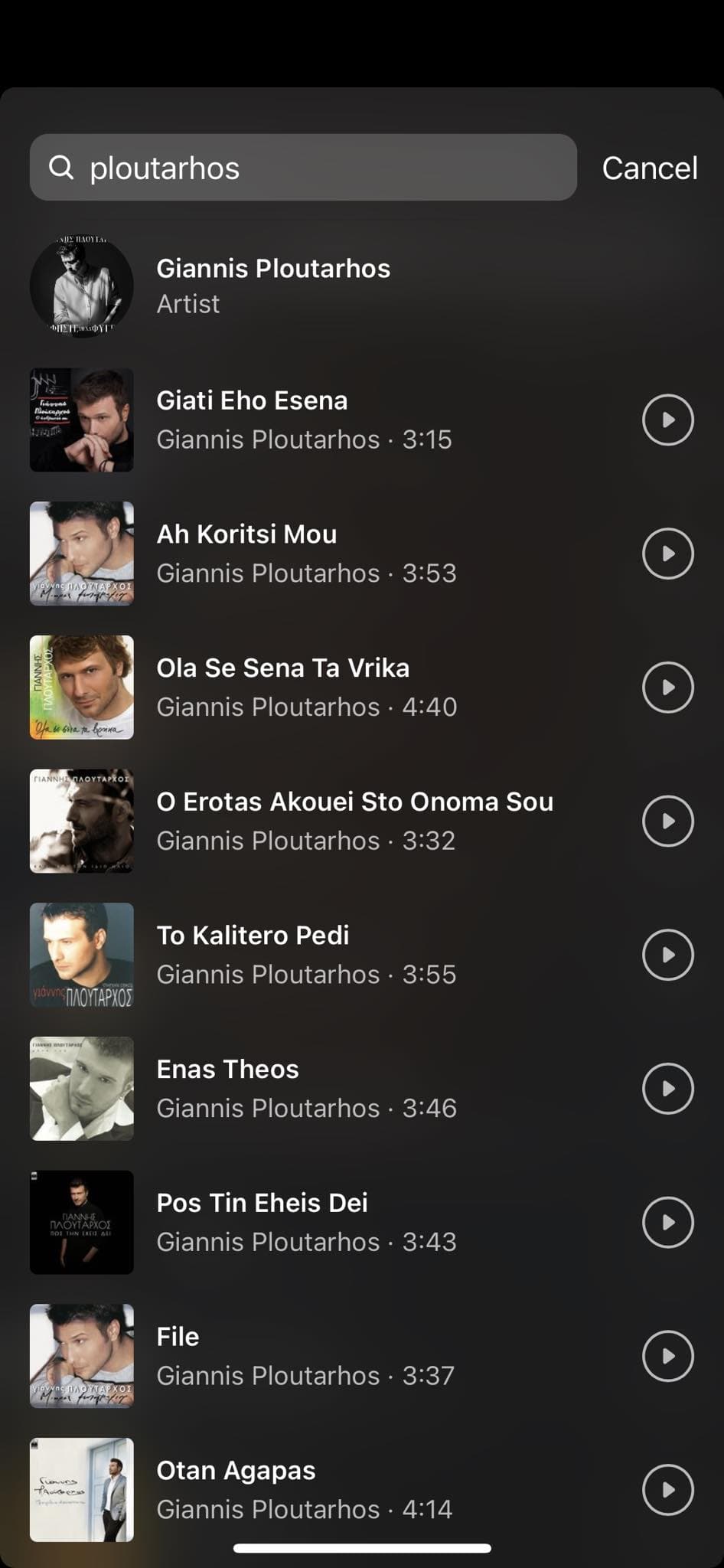724x1568 pixels.
Task: Play a preview of Ah Koritsi Mou
Action: tap(667, 554)
